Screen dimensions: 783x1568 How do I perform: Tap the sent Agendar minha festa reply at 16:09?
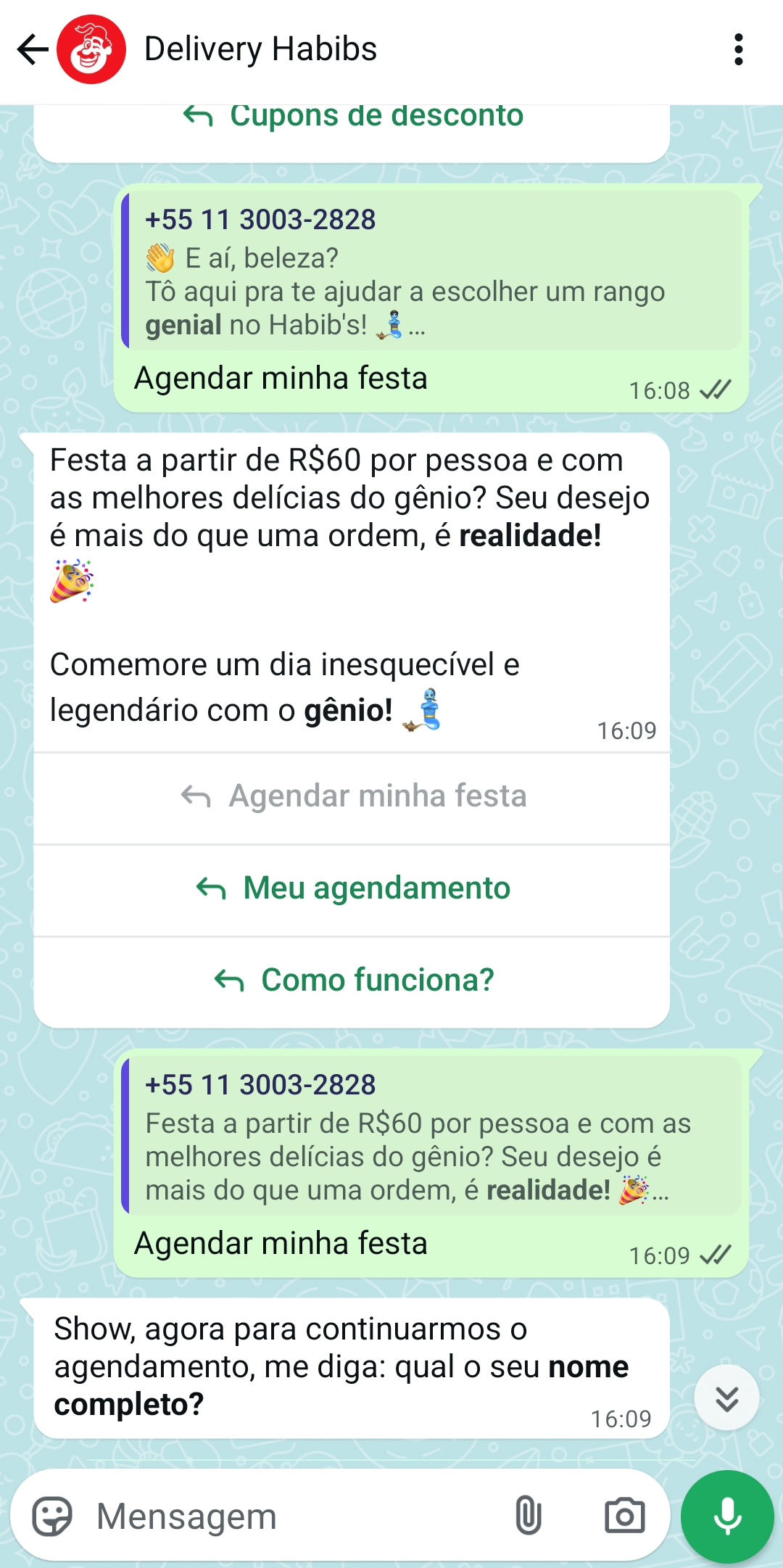(281, 1242)
